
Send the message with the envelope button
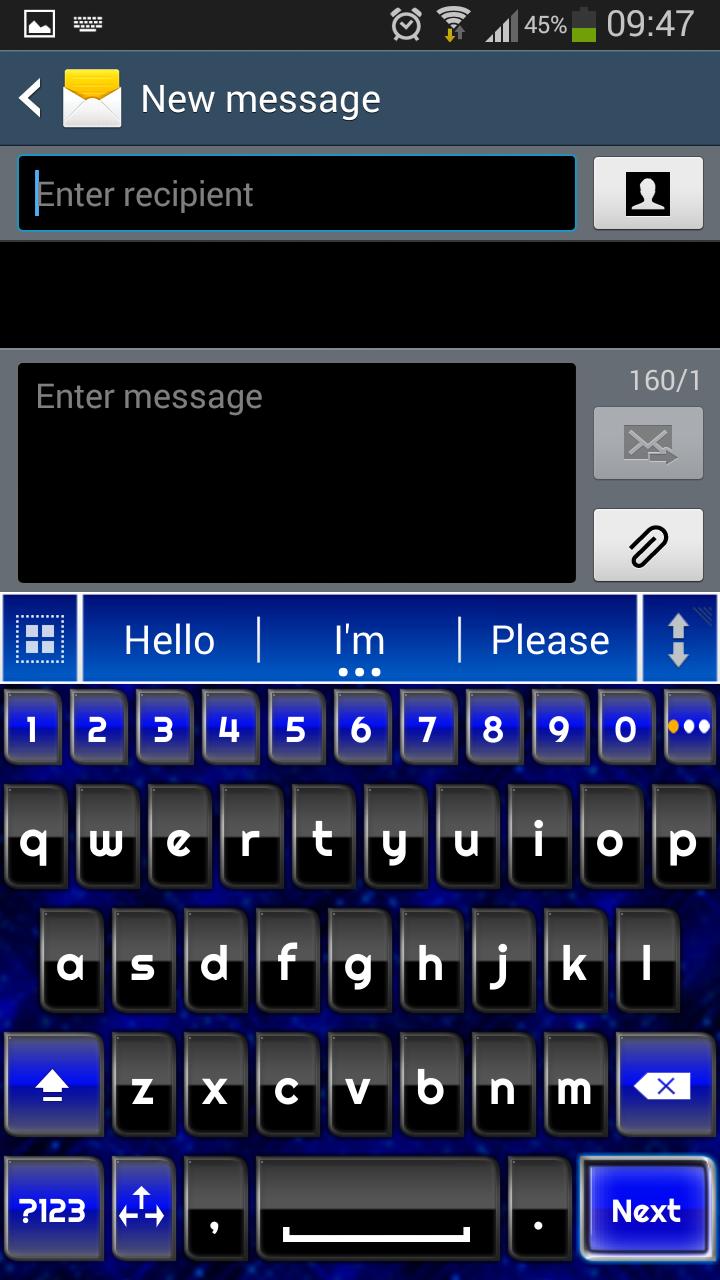[647, 443]
